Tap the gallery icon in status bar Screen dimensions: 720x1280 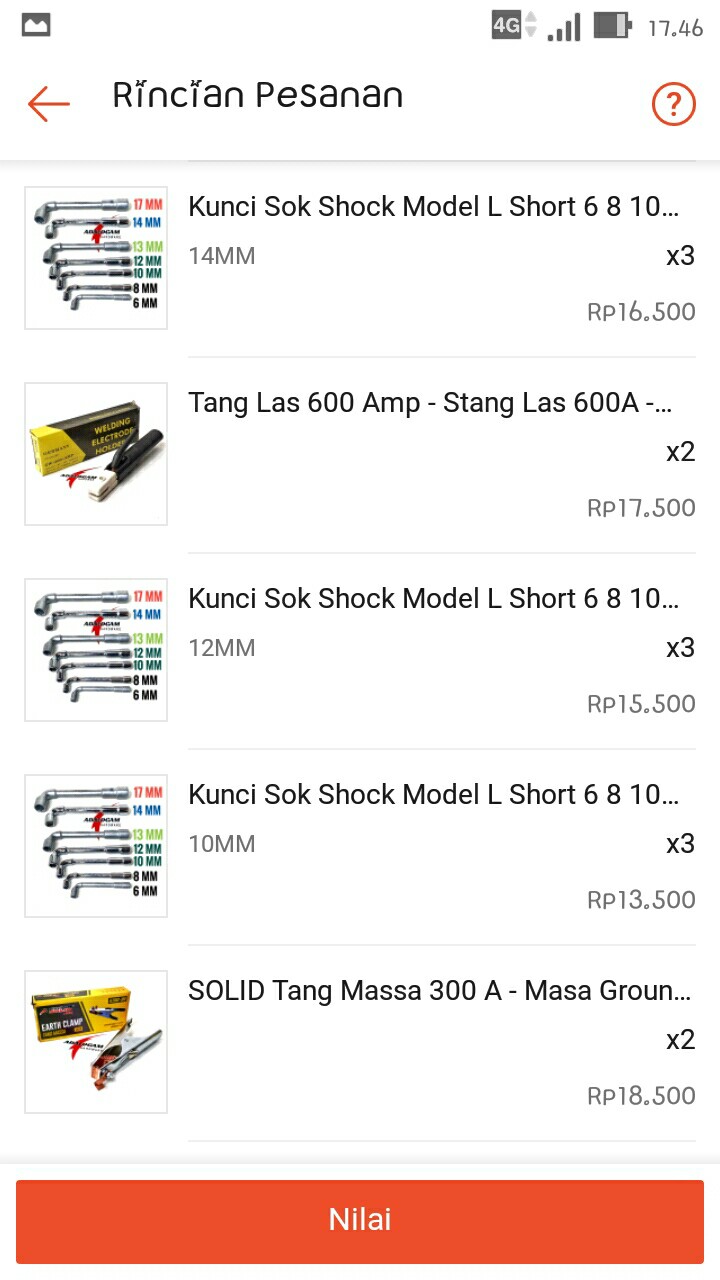pos(35,25)
